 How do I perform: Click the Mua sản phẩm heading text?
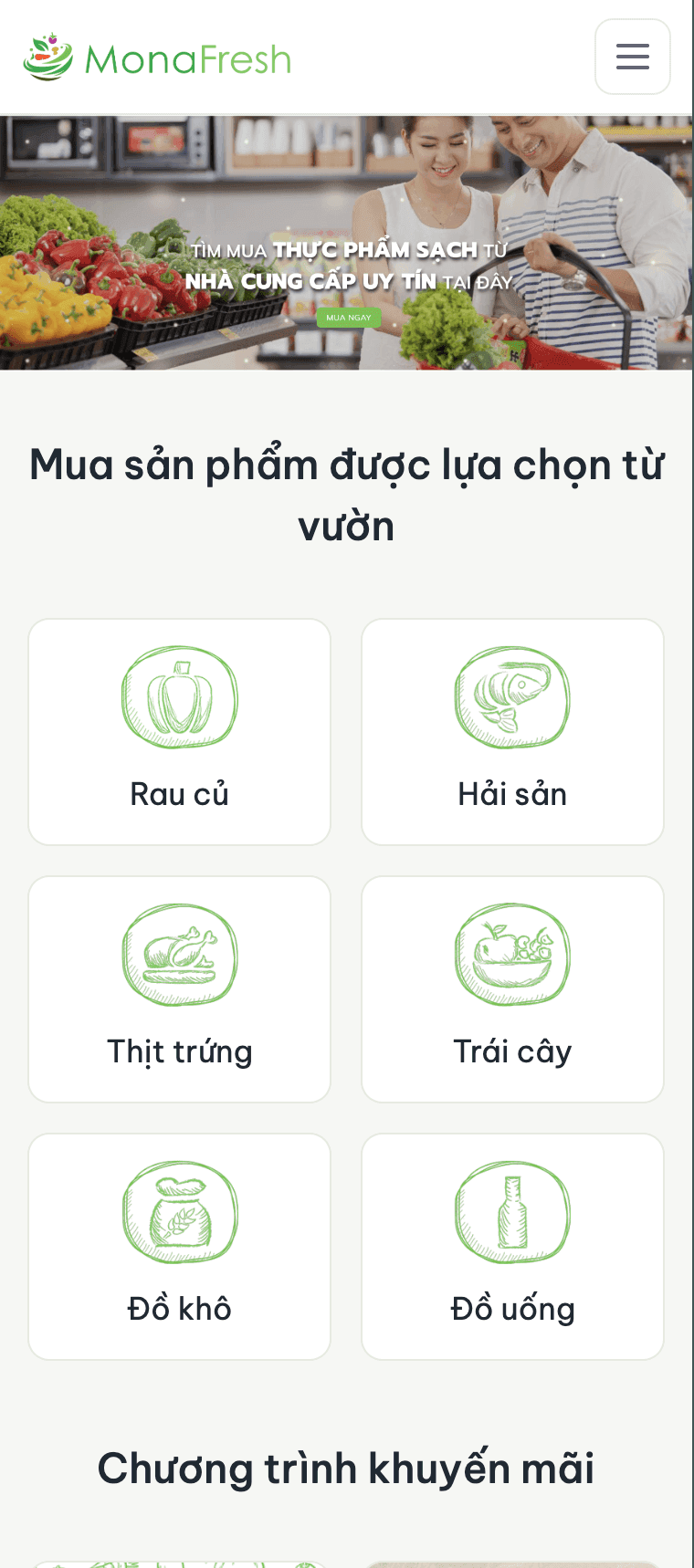(347, 493)
